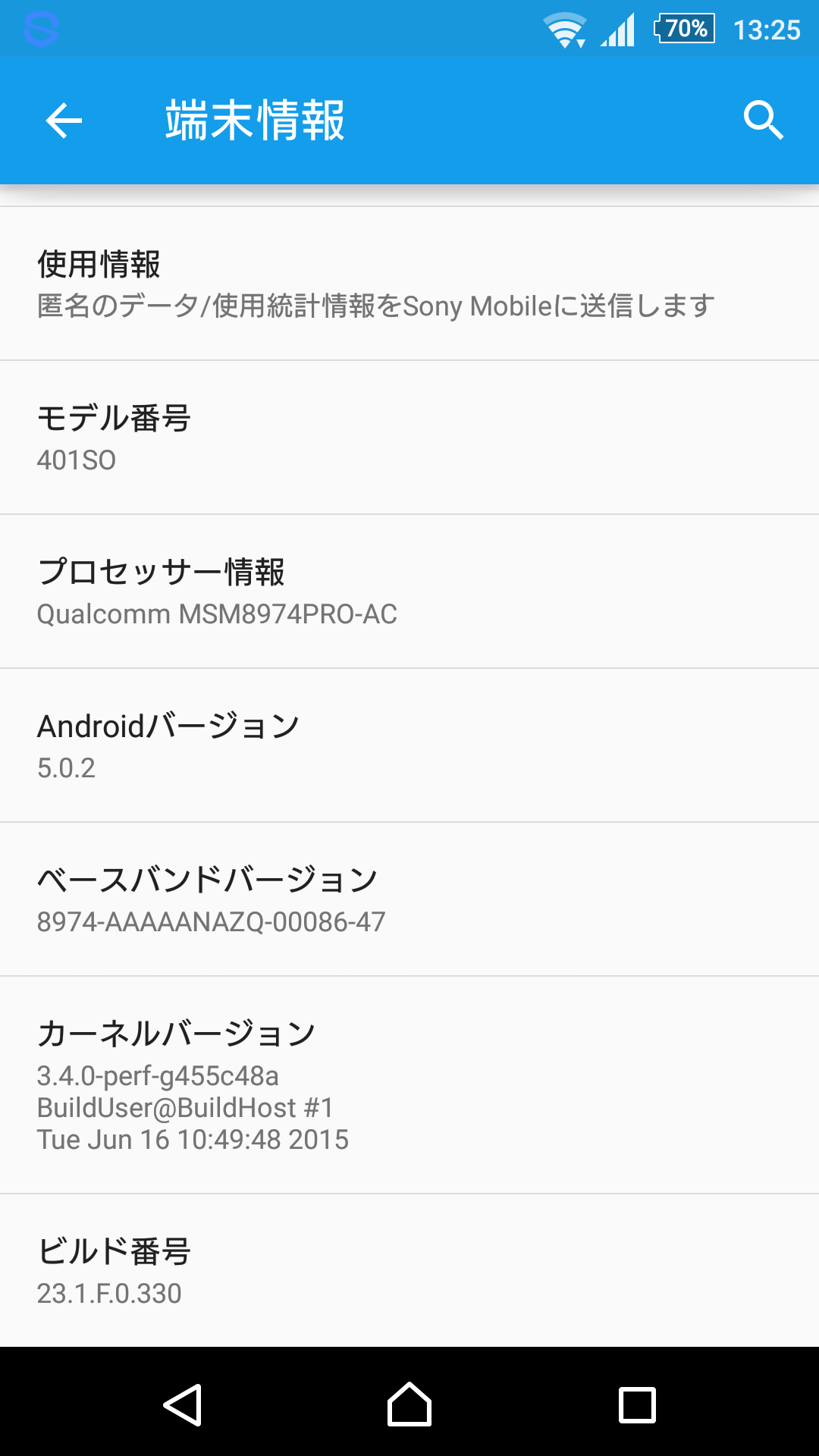Select the ベースバンドバージョン row

(409, 899)
